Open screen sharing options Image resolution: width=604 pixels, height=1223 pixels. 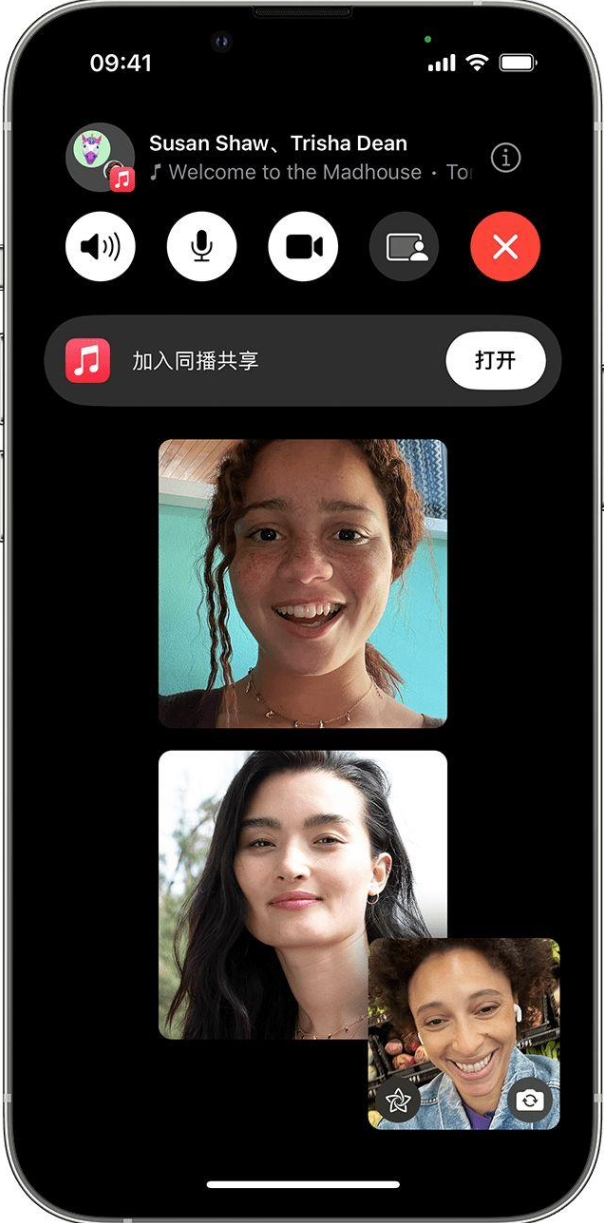coord(404,247)
